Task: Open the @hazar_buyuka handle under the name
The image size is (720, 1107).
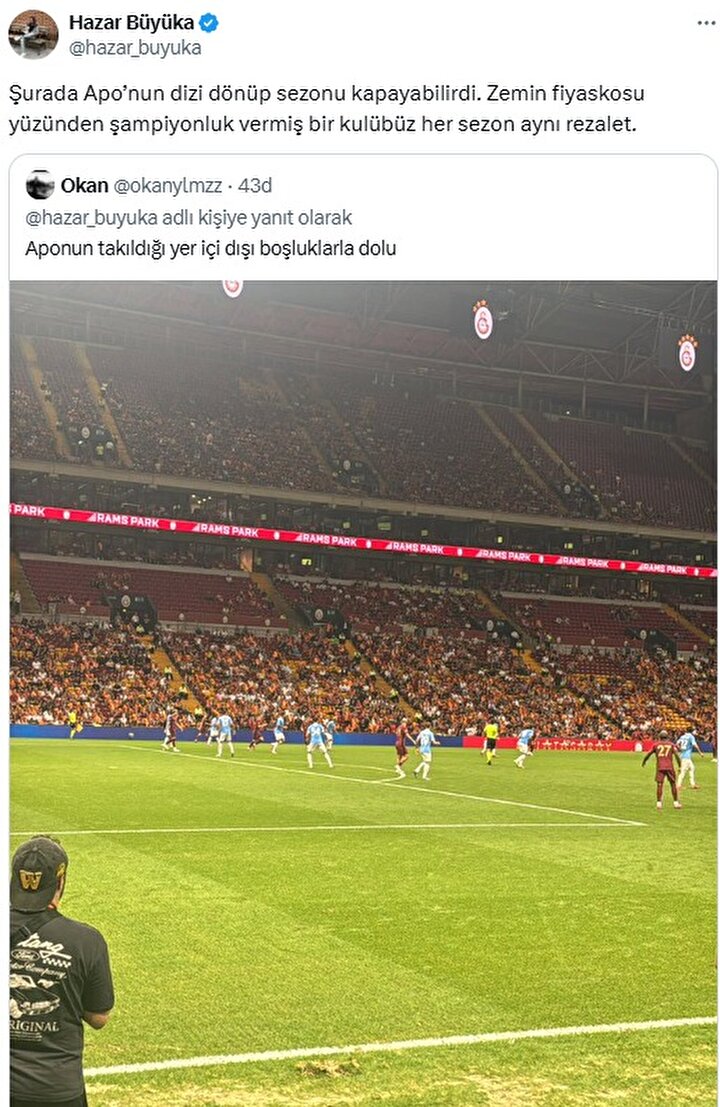Action: tap(135, 47)
